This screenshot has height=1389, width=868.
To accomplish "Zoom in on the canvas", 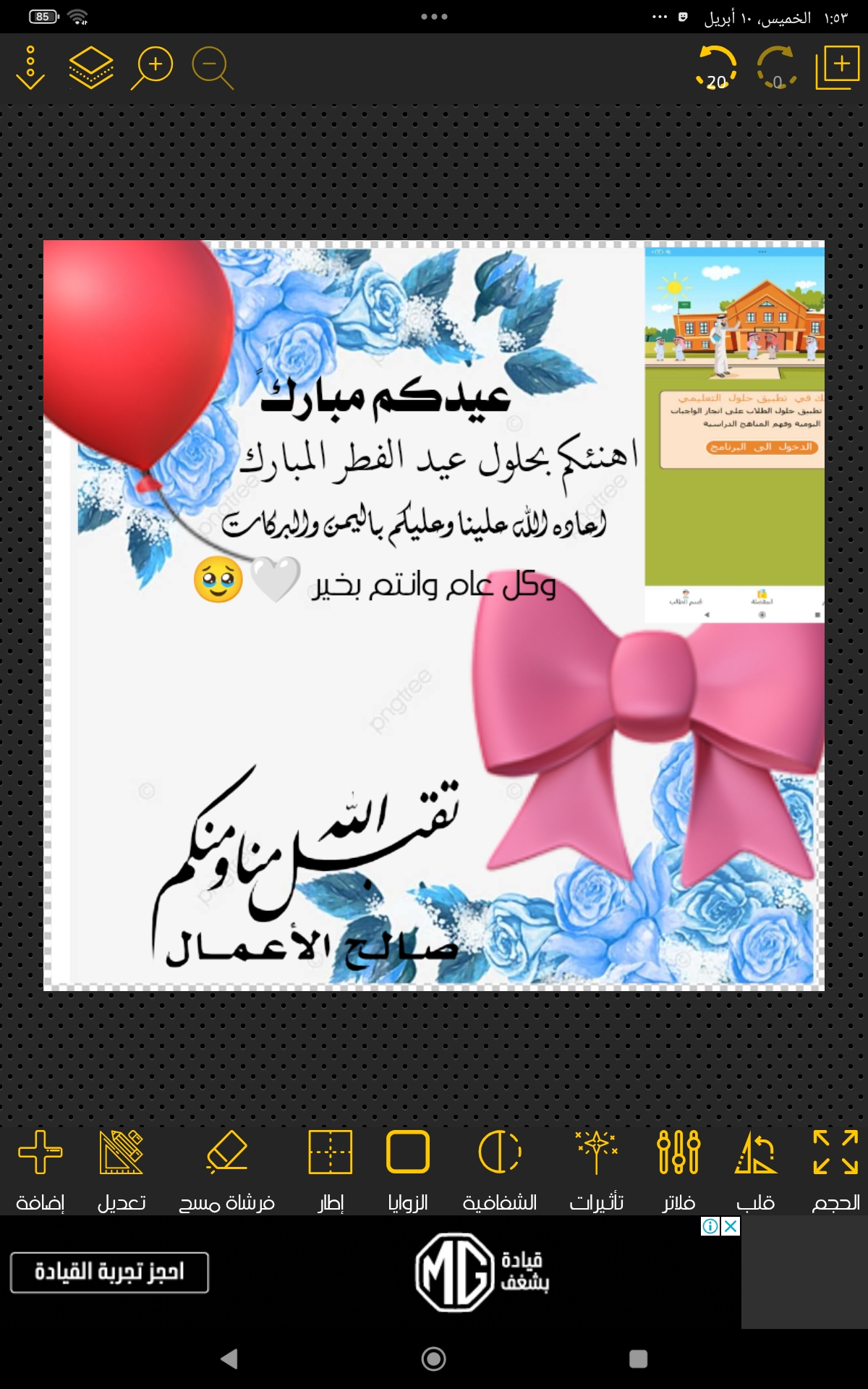I will coord(152,67).
